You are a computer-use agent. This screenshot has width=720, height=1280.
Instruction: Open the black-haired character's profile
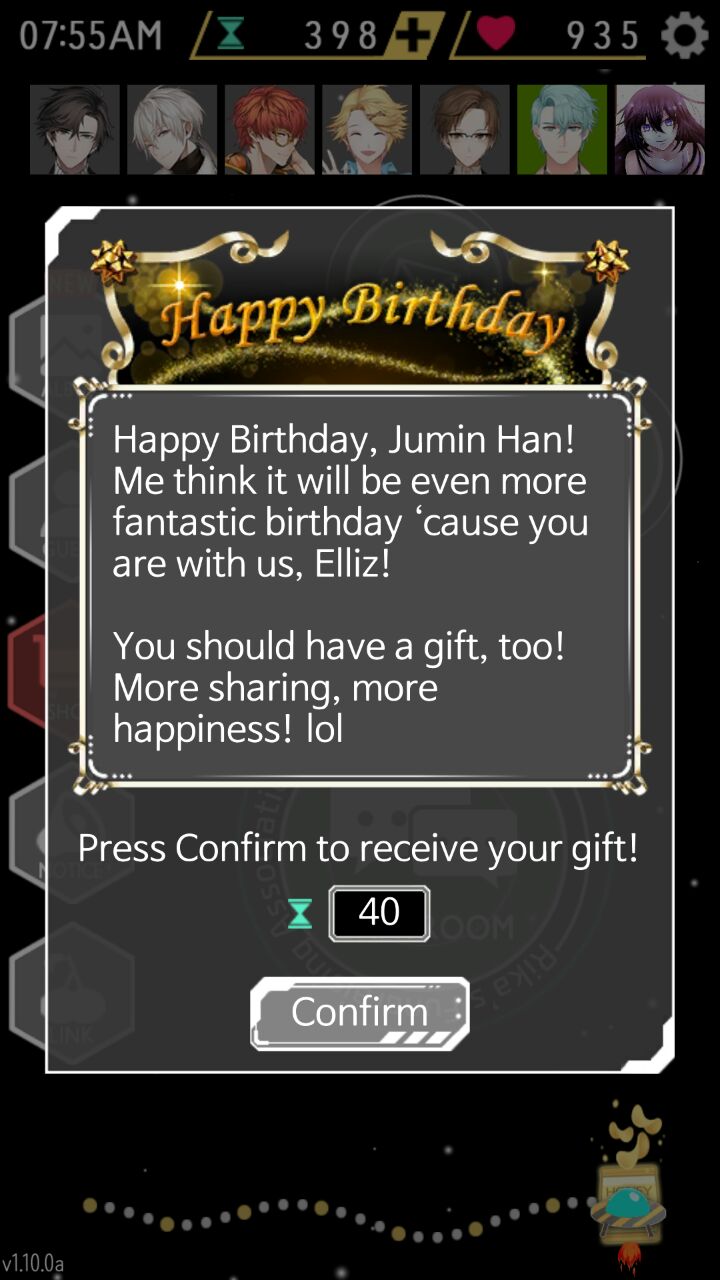[74, 130]
